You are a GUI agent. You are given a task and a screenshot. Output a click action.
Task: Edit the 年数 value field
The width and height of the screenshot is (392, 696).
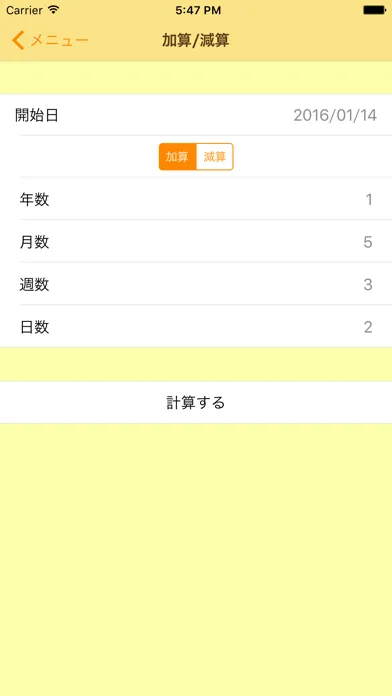[196, 199]
